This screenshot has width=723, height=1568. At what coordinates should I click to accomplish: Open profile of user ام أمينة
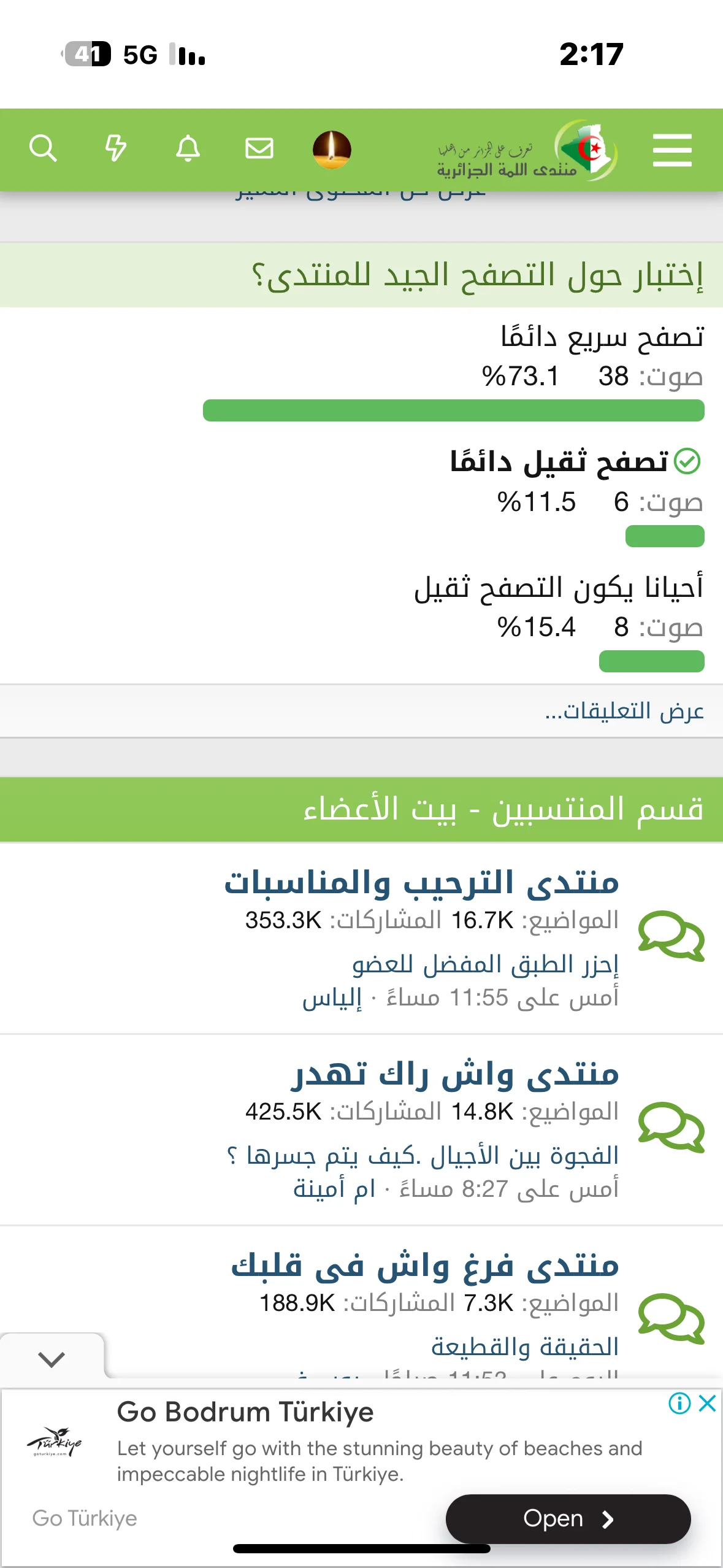(334, 1189)
